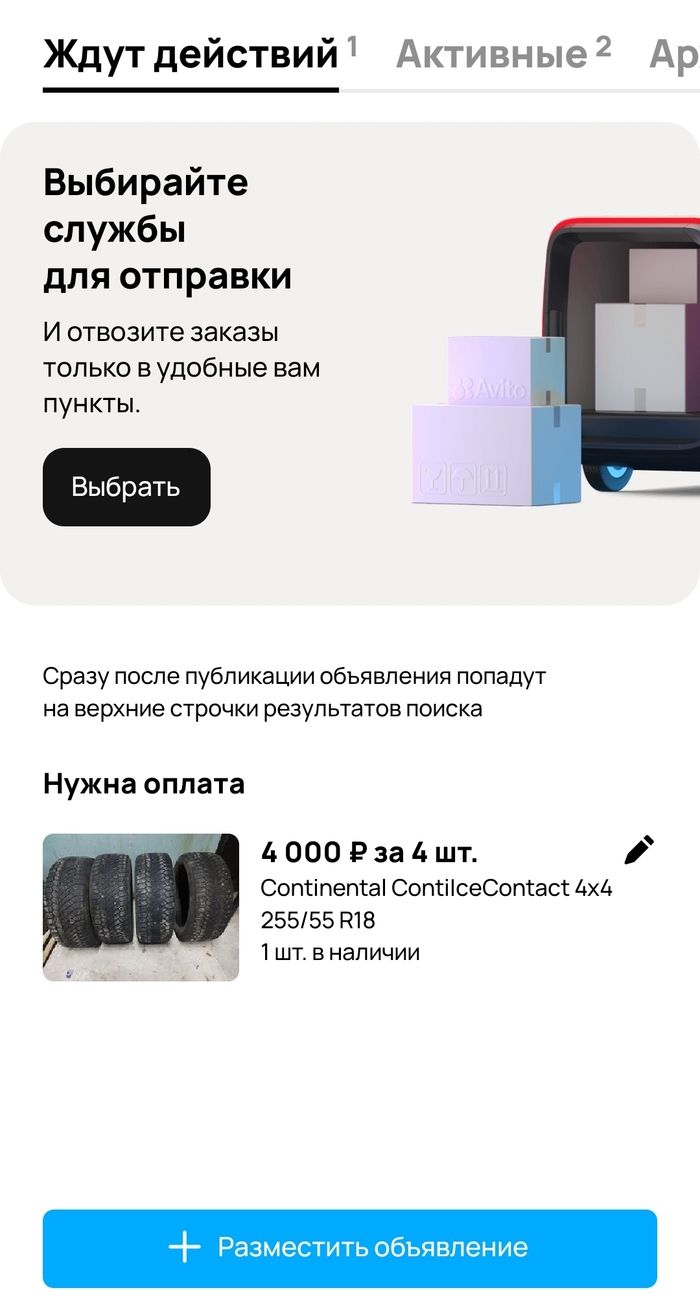This screenshot has height=1301, width=700.
Task: Tap the Выбрать button in delivery banner
Action: 126,487
